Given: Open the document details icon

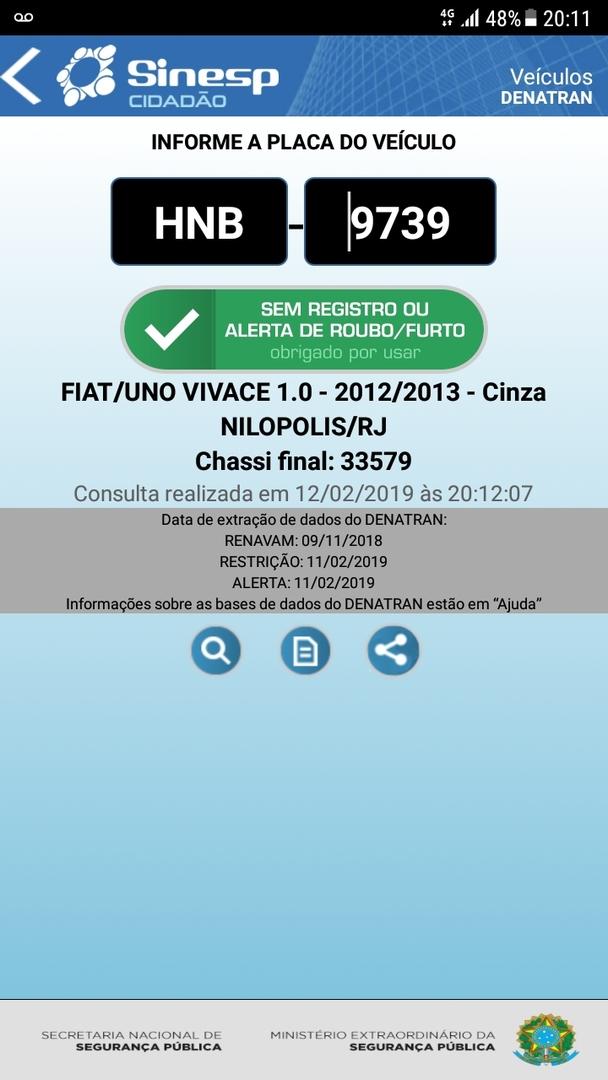Looking at the screenshot, I should point(304,651).
